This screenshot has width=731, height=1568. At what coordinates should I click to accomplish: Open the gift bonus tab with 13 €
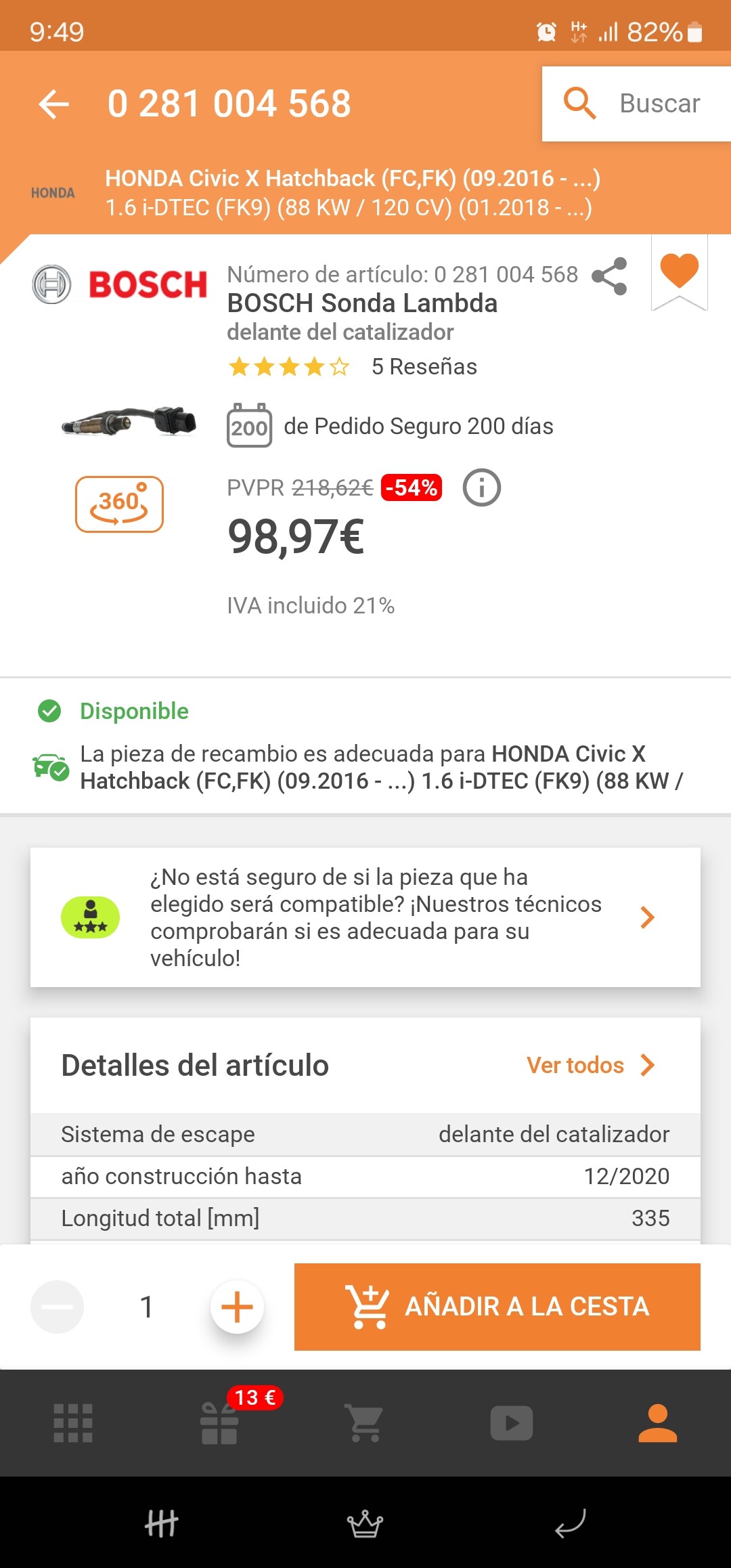[220, 1422]
